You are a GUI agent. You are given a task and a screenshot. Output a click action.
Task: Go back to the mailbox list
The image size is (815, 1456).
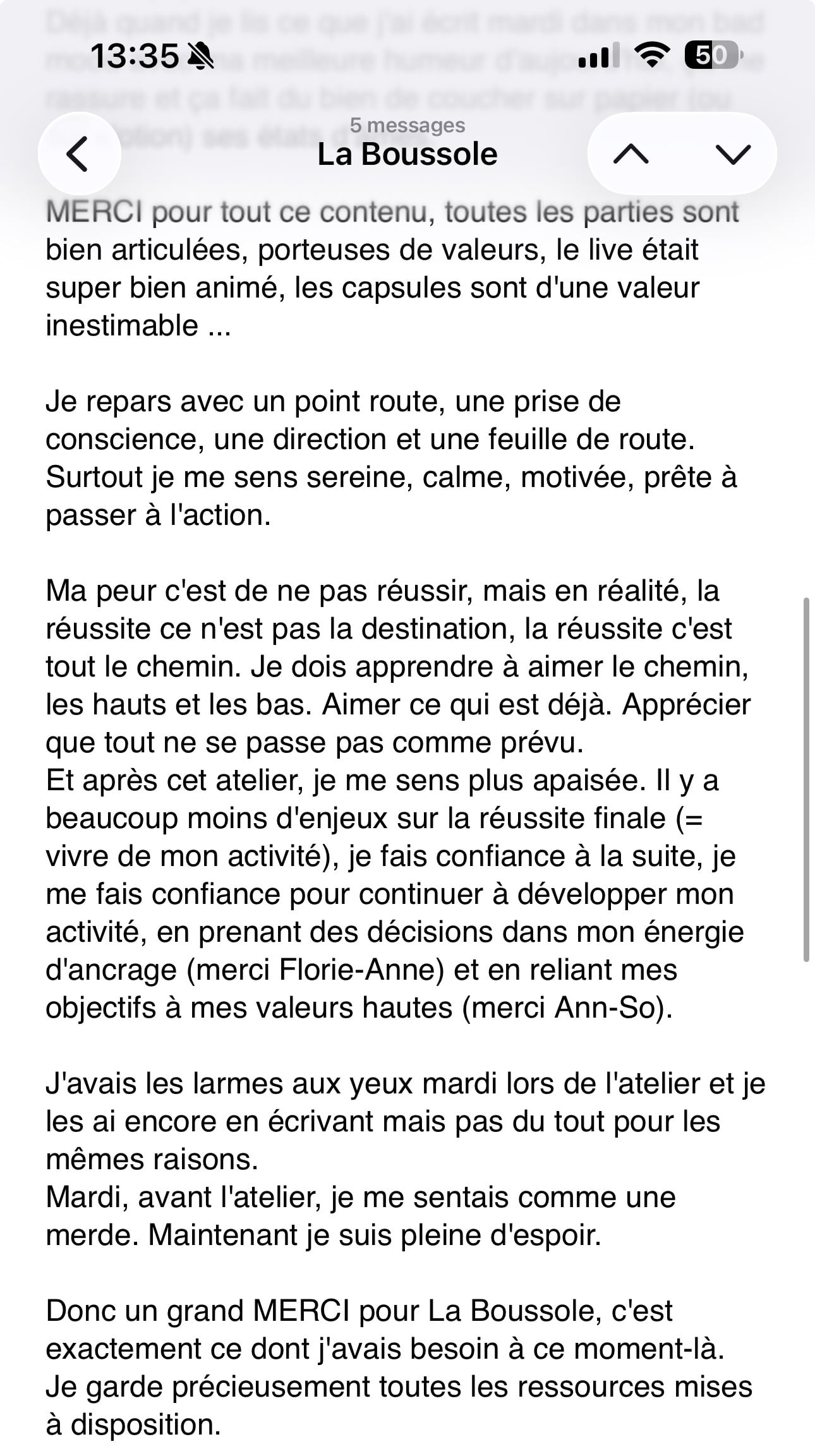(x=79, y=153)
